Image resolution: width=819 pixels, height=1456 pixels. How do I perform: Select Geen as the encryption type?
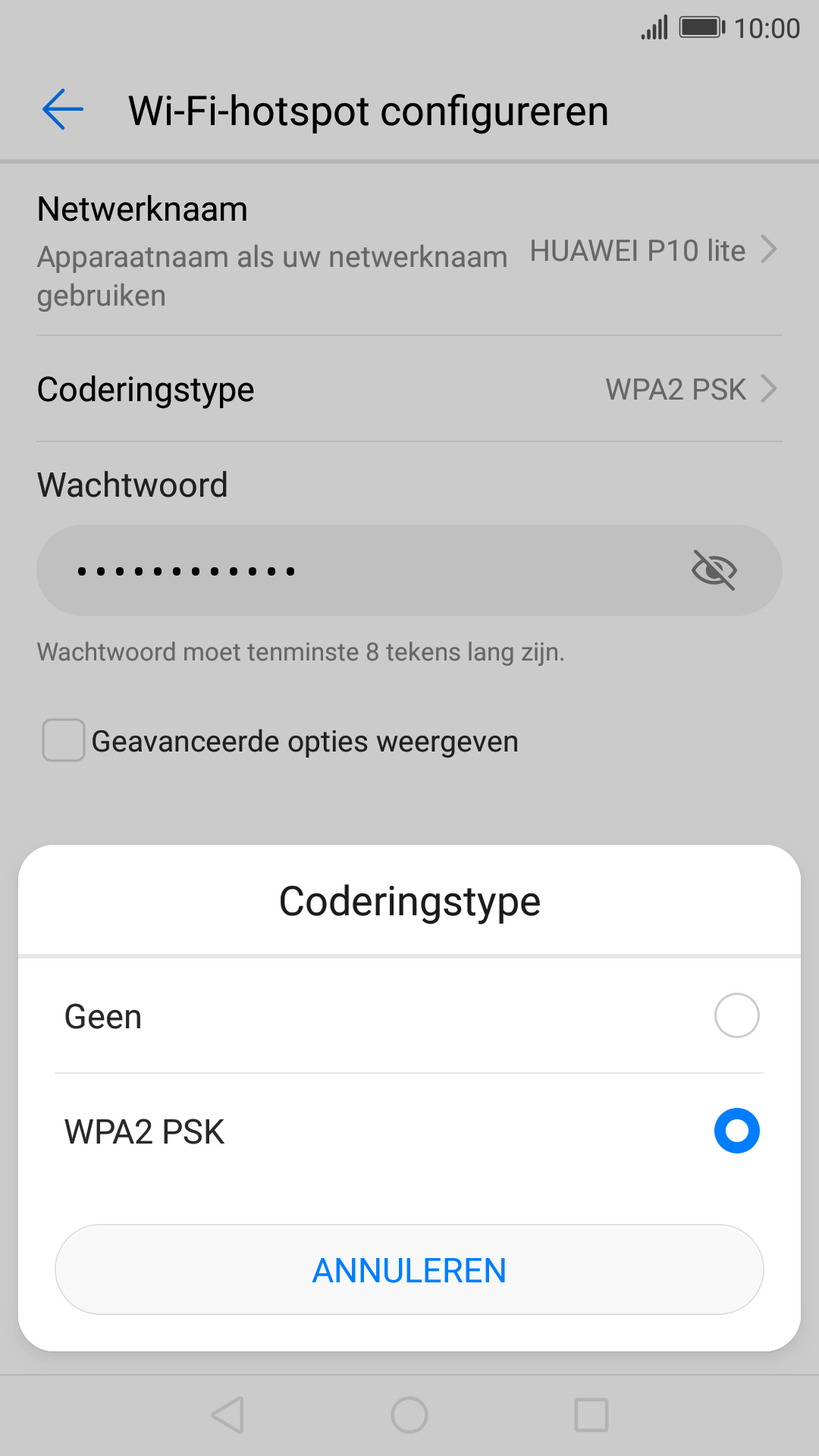coord(409,1015)
